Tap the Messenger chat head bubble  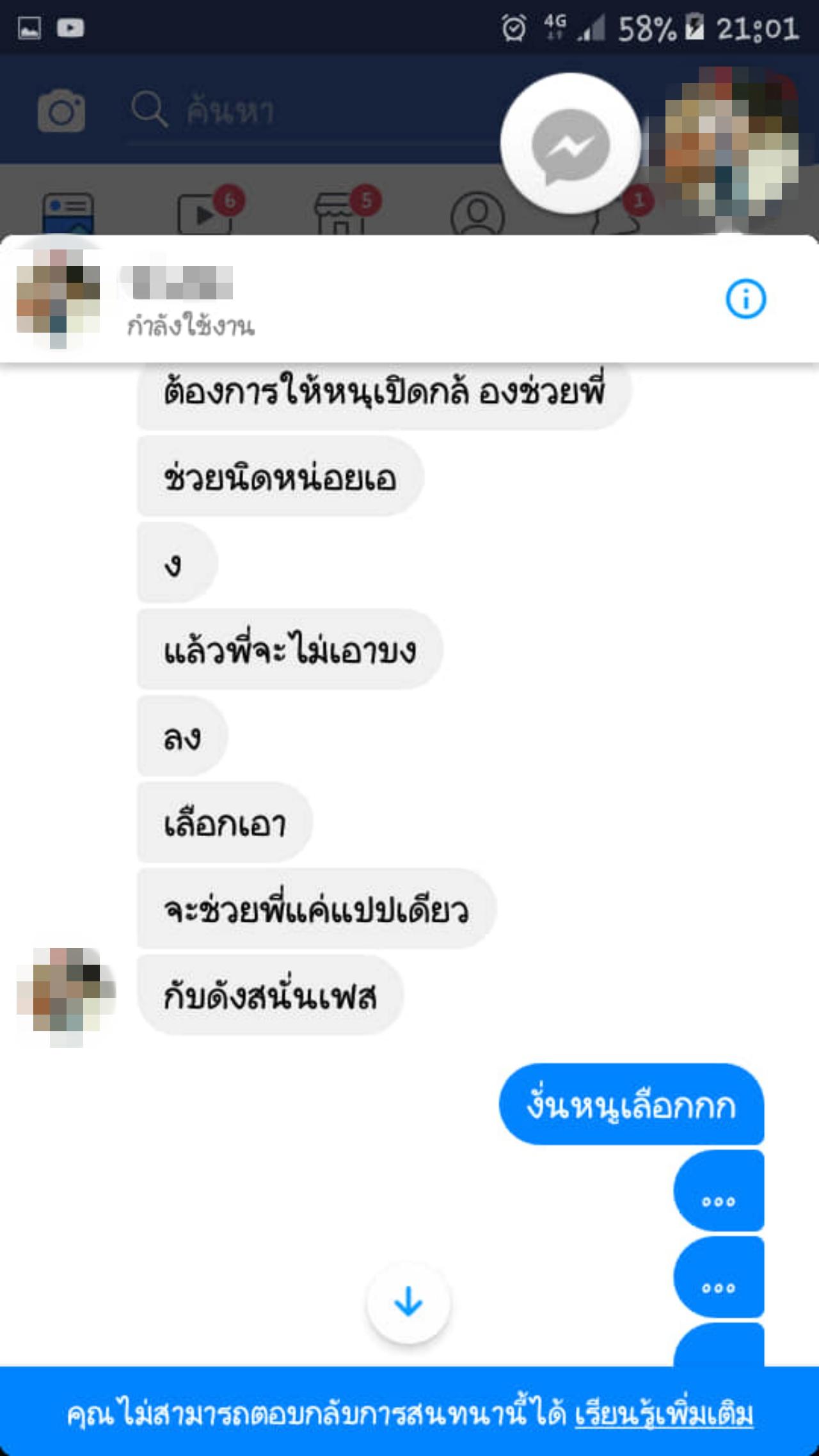[x=570, y=145]
